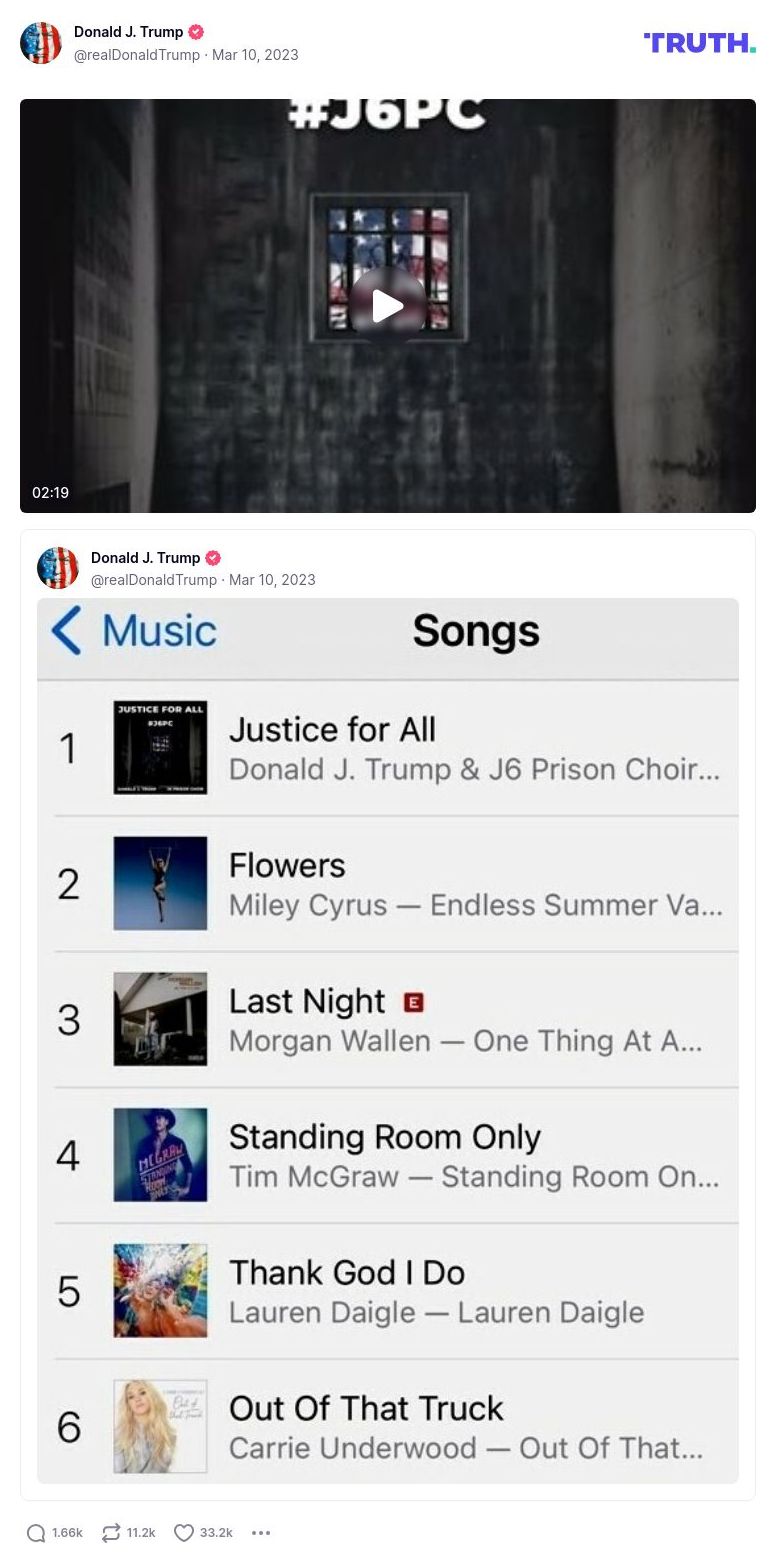The image size is (777, 1563).
Task: Like the post with the heart icon
Action: tap(184, 1533)
